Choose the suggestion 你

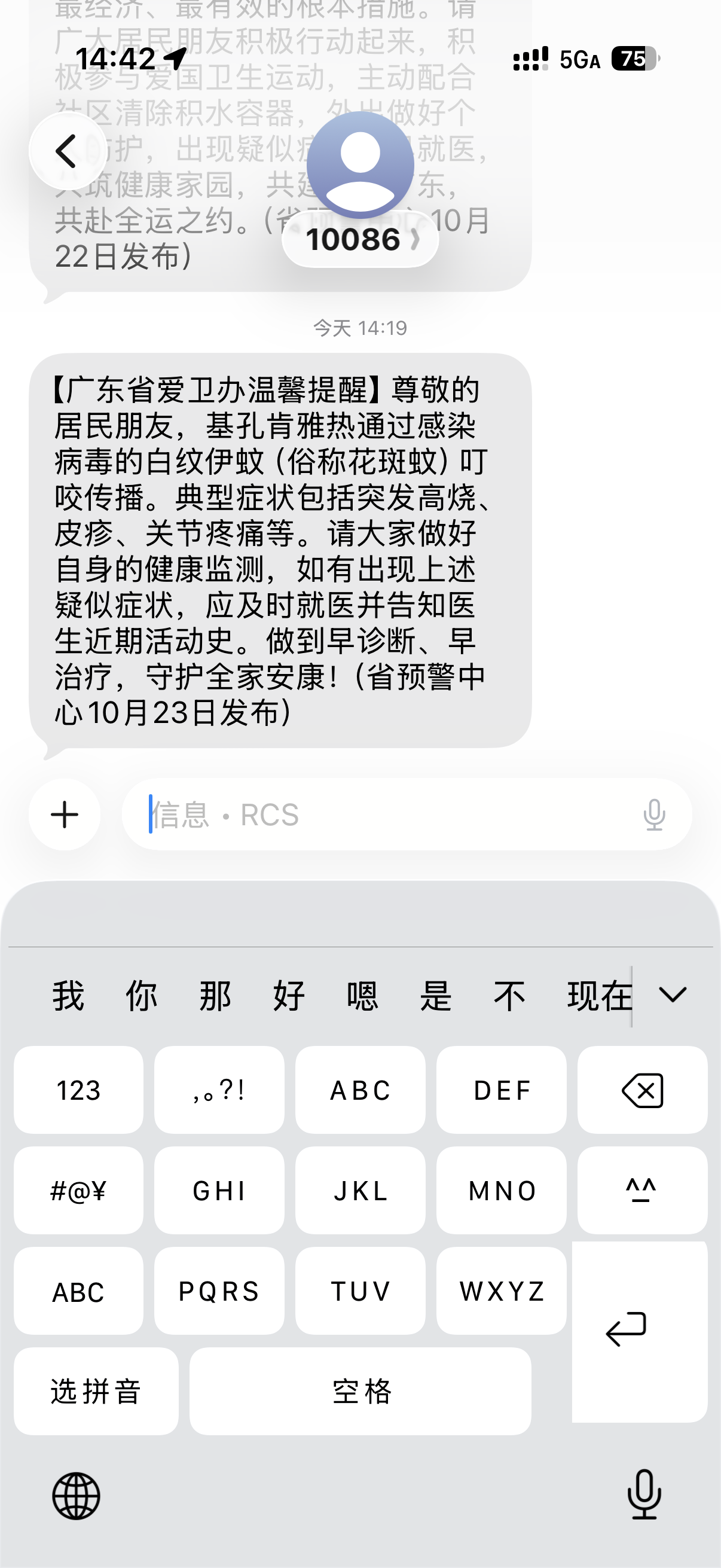click(142, 996)
